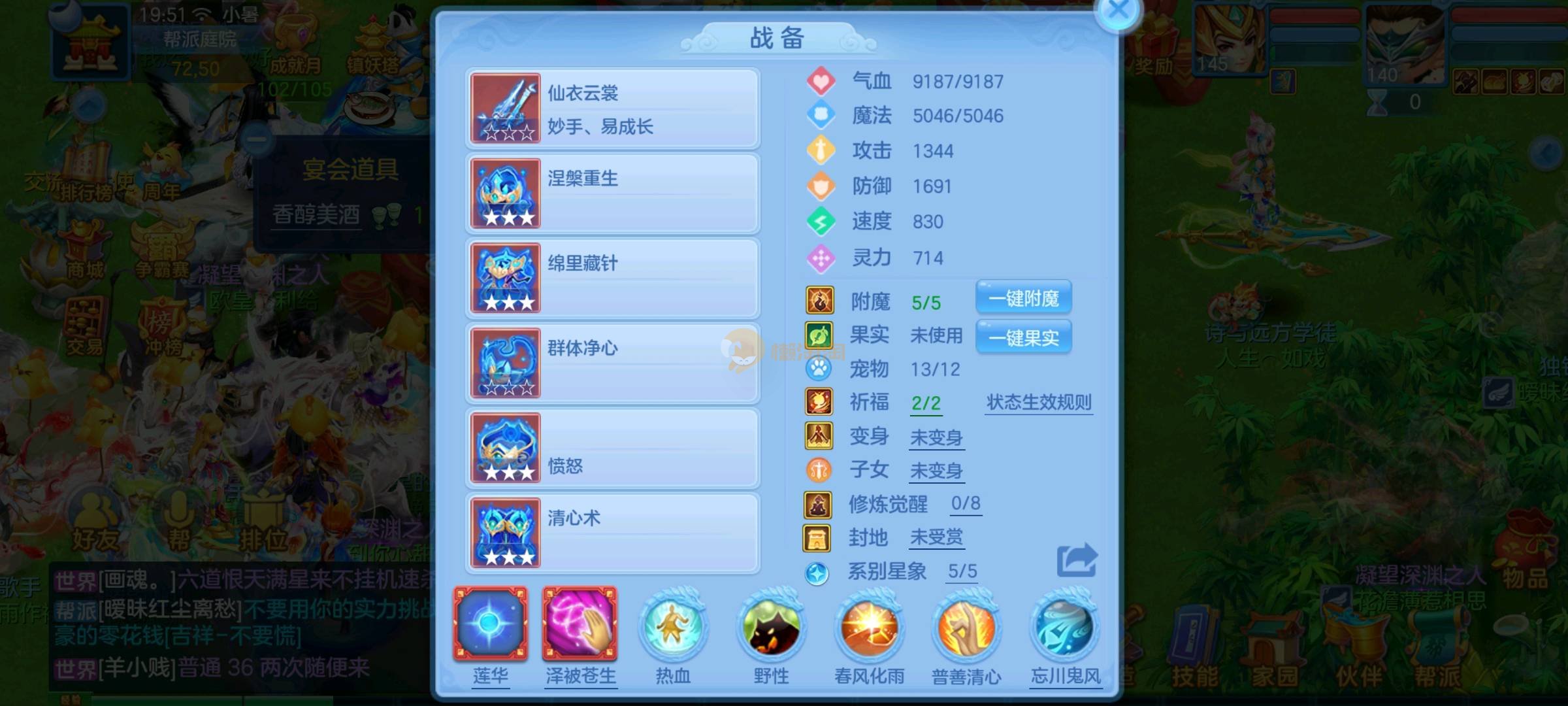Image resolution: width=1568 pixels, height=706 pixels.
Task: Tap the 莲华 skill icon
Action: [x=490, y=624]
